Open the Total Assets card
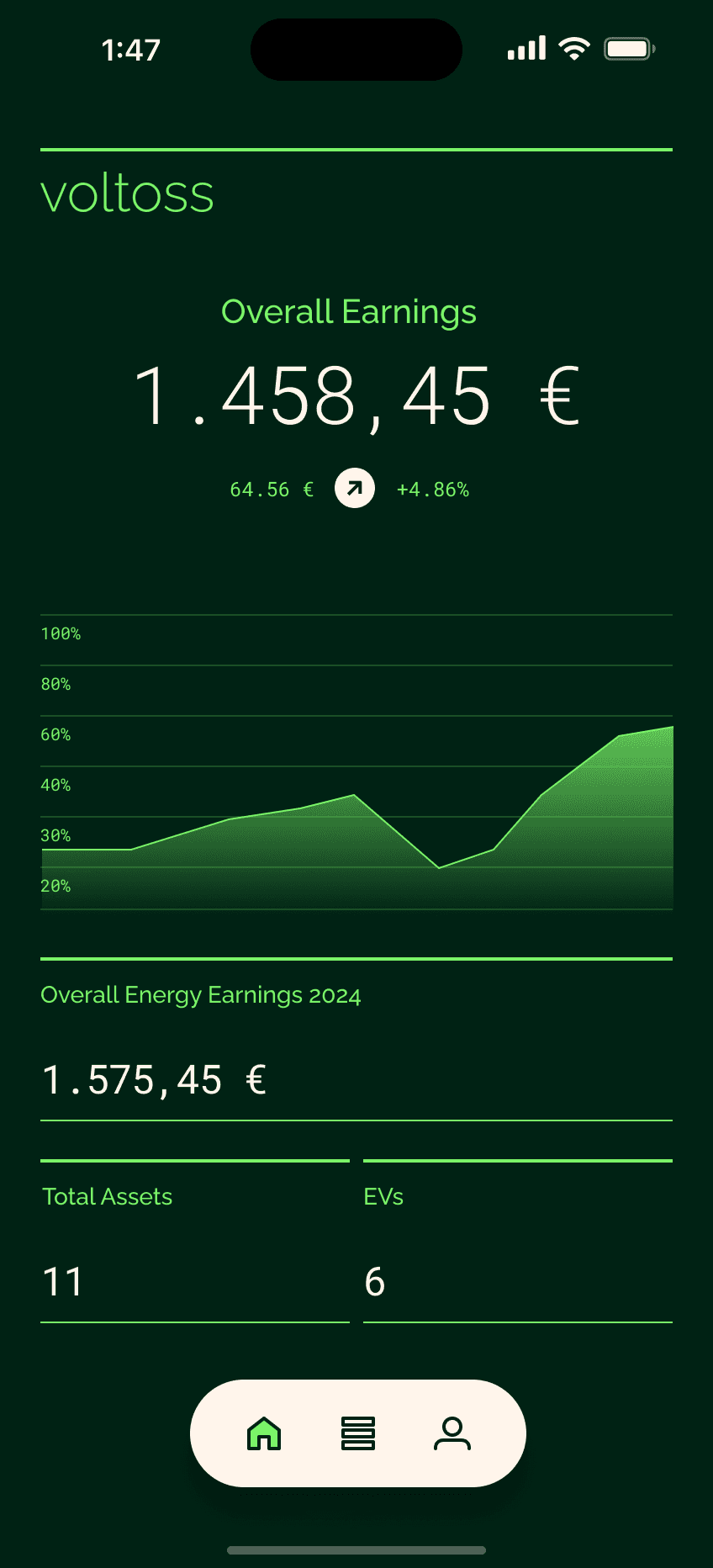 click(x=195, y=1242)
